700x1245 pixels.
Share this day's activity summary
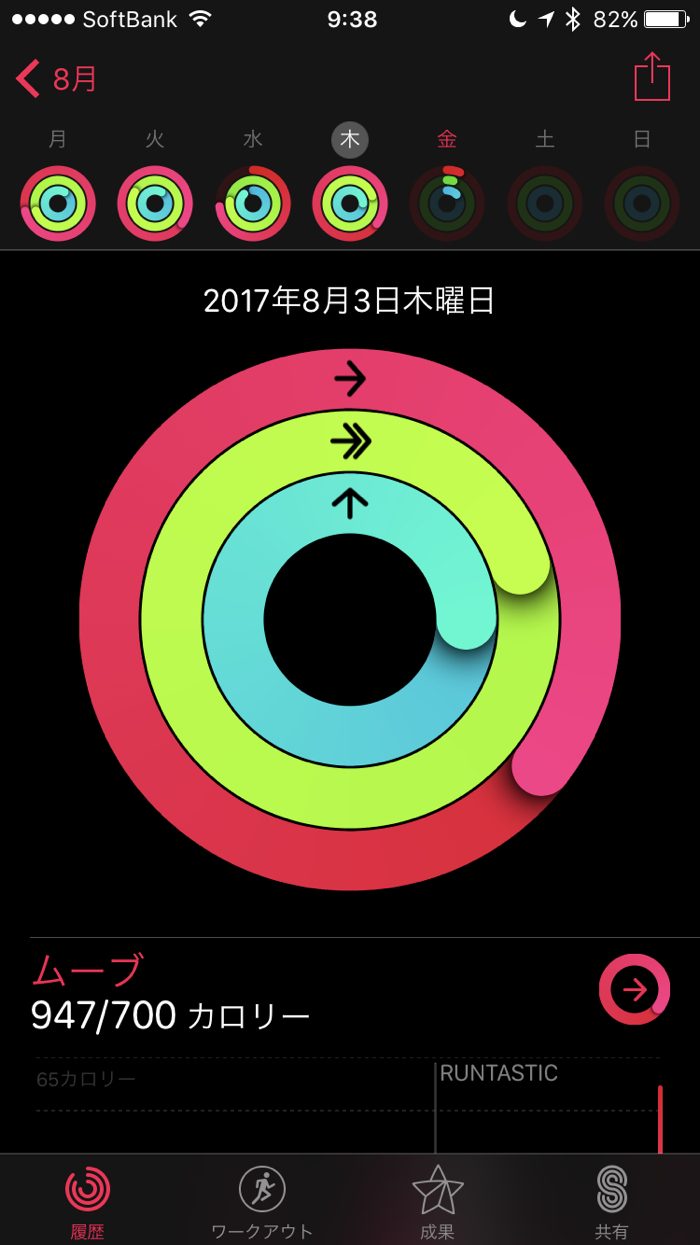652,77
